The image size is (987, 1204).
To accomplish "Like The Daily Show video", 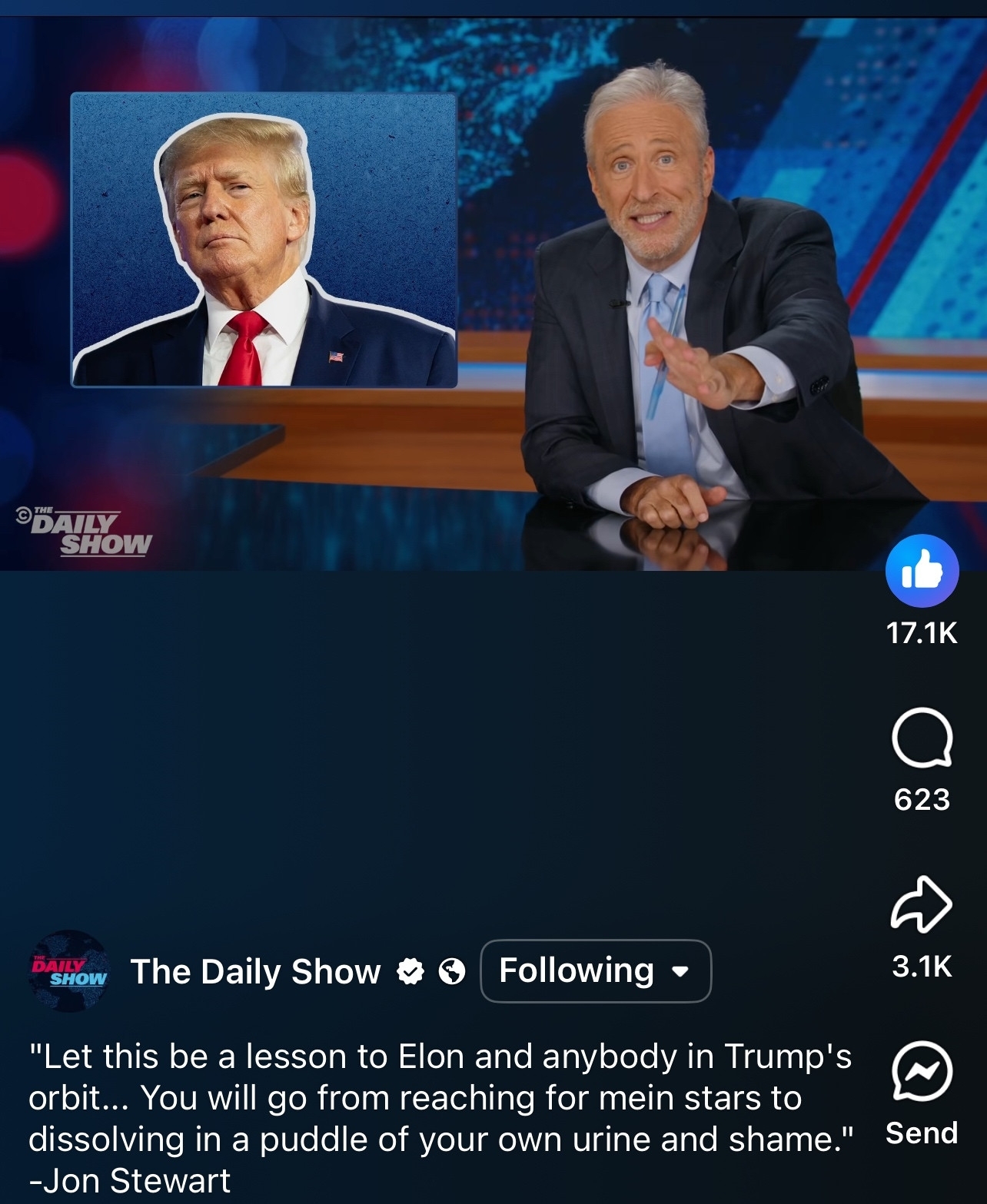I will (x=922, y=571).
